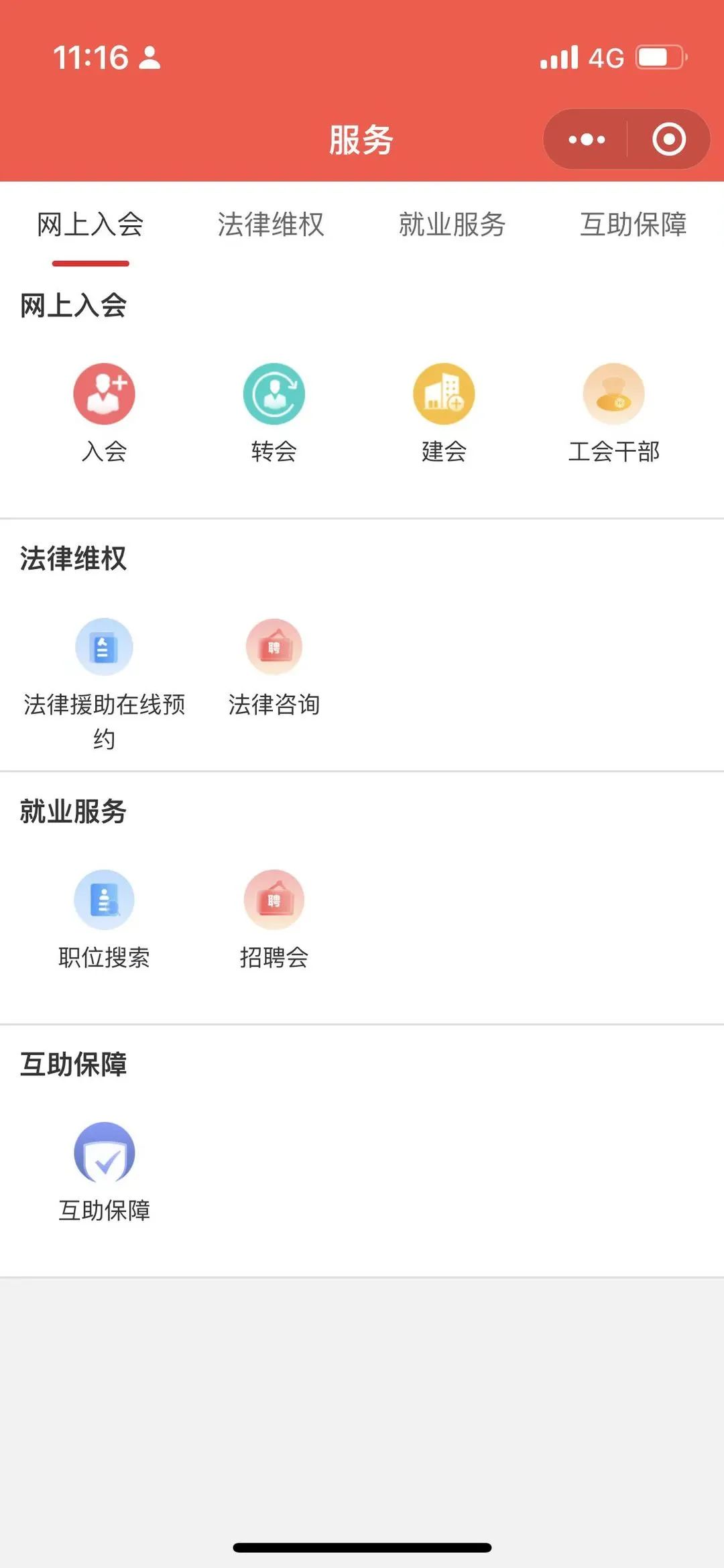724x1568 pixels.
Task: Open the 入会 service
Action: point(104,413)
